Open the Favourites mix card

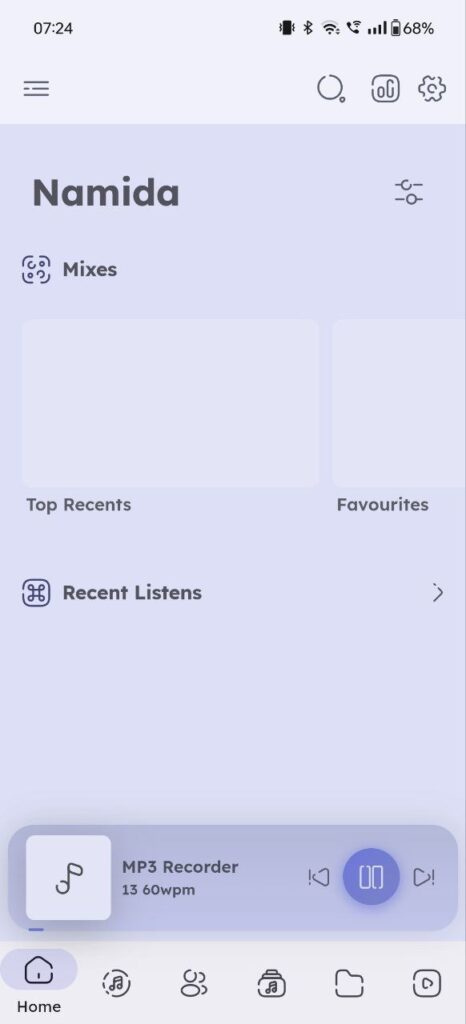399,403
